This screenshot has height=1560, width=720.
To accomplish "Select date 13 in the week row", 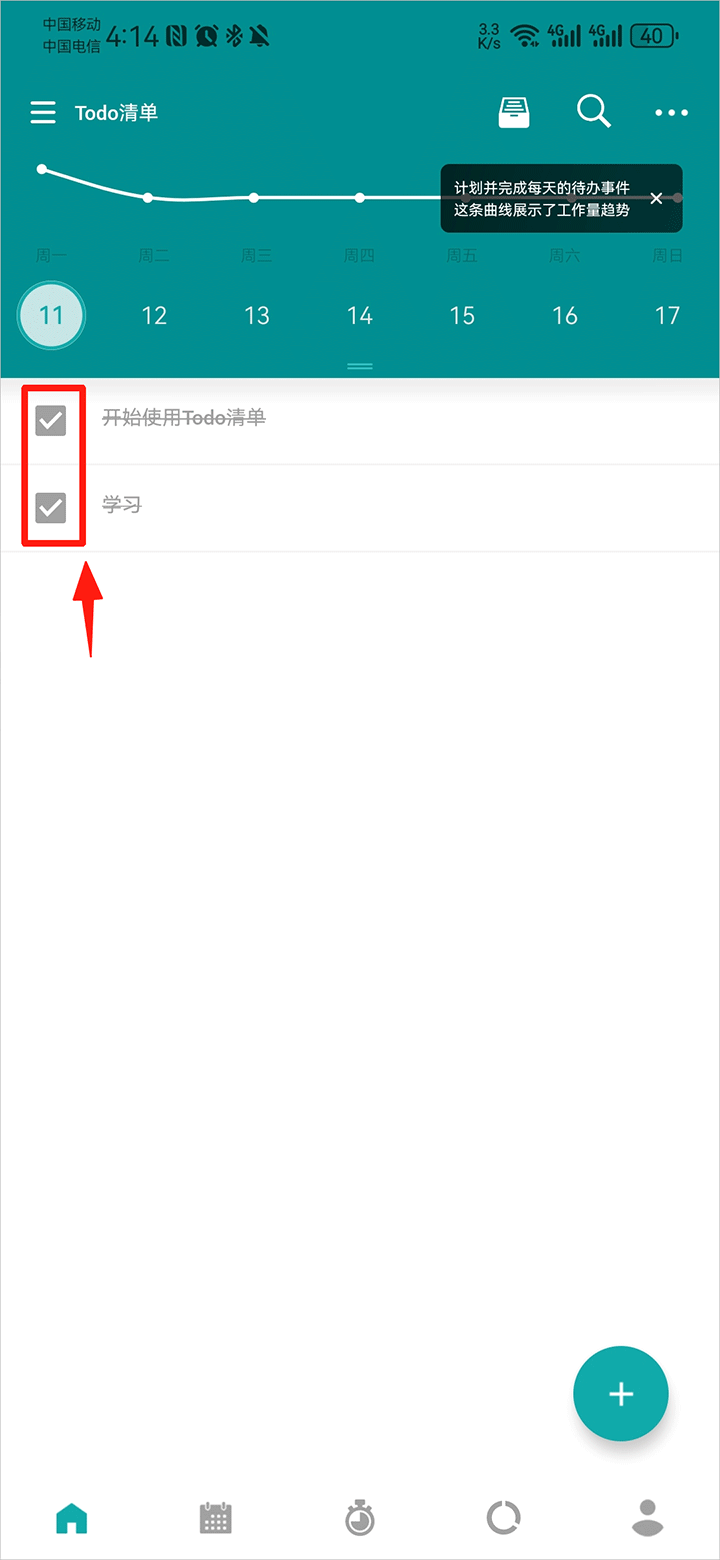I will pos(257,316).
